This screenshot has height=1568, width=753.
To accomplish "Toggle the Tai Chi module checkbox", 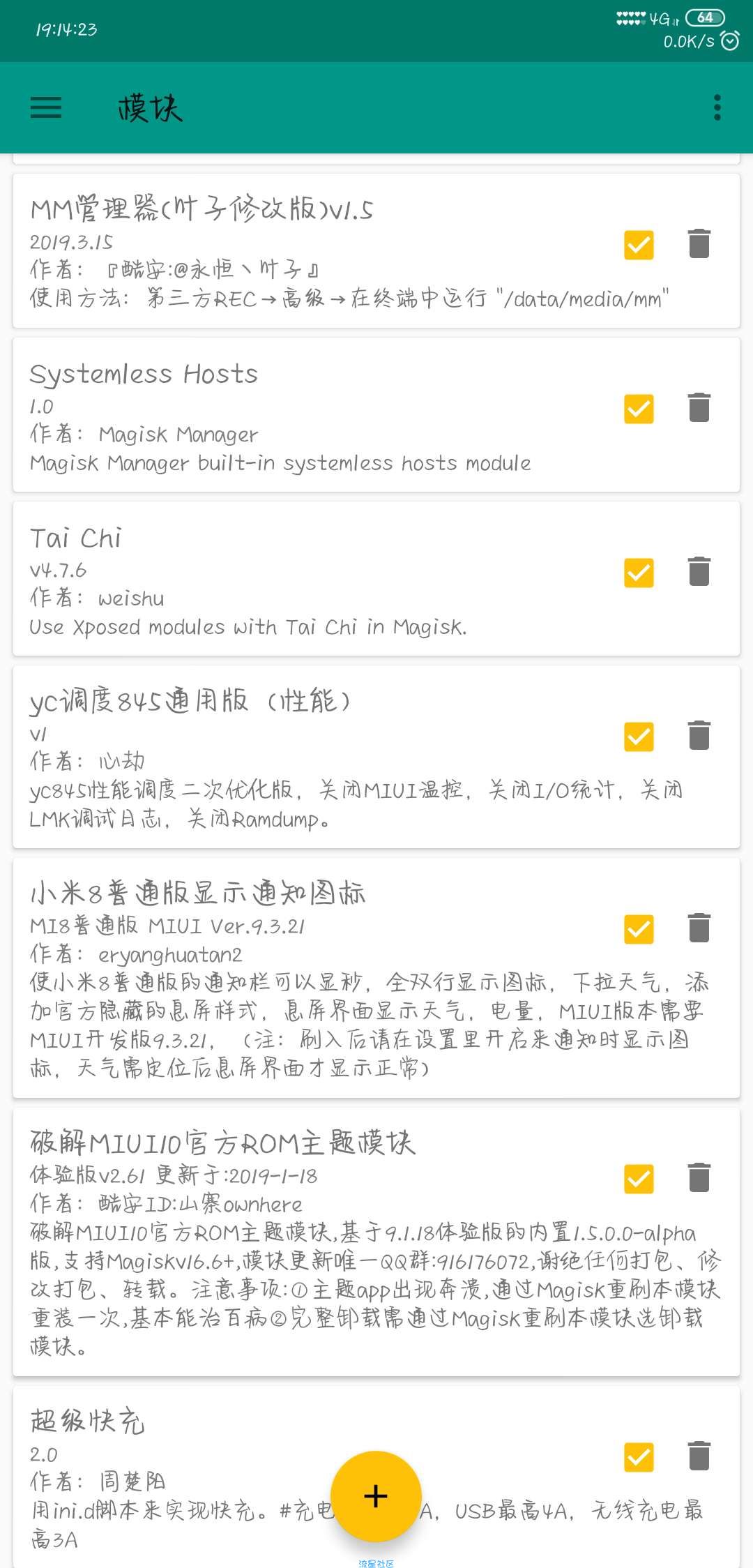I will [639, 573].
